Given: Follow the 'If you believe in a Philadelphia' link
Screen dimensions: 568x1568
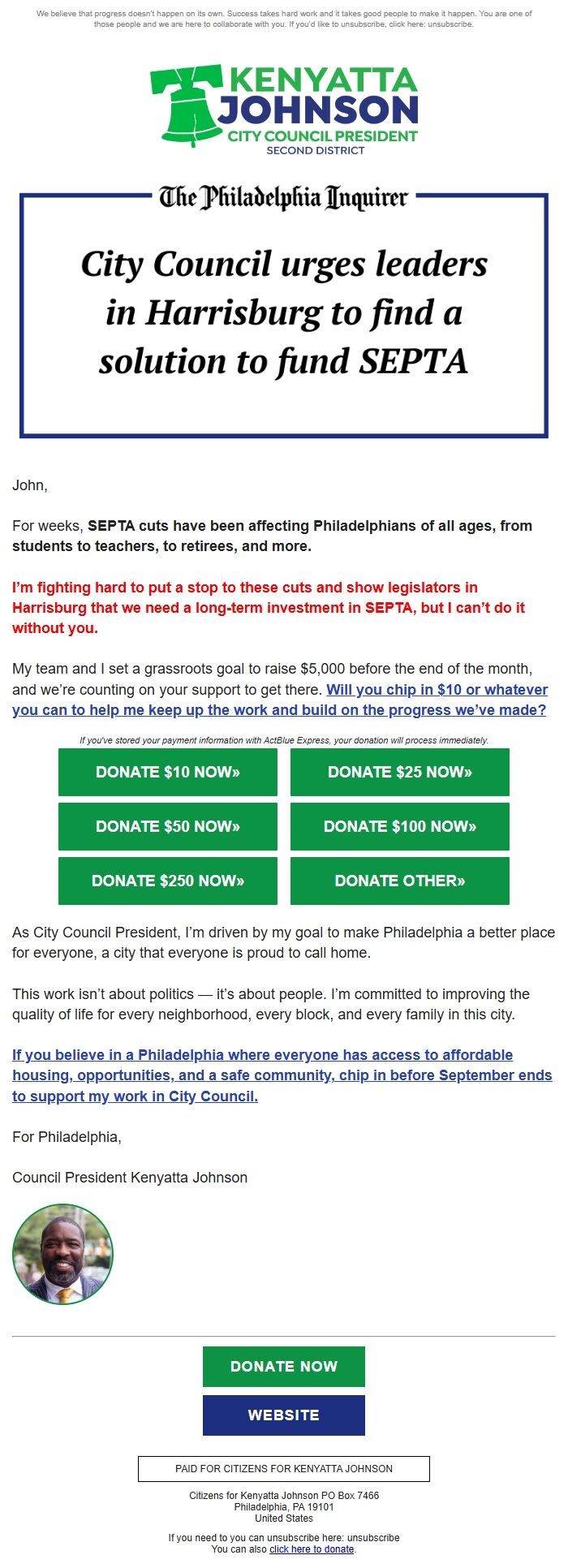Looking at the screenshot, I should [x=282, y=1075].
